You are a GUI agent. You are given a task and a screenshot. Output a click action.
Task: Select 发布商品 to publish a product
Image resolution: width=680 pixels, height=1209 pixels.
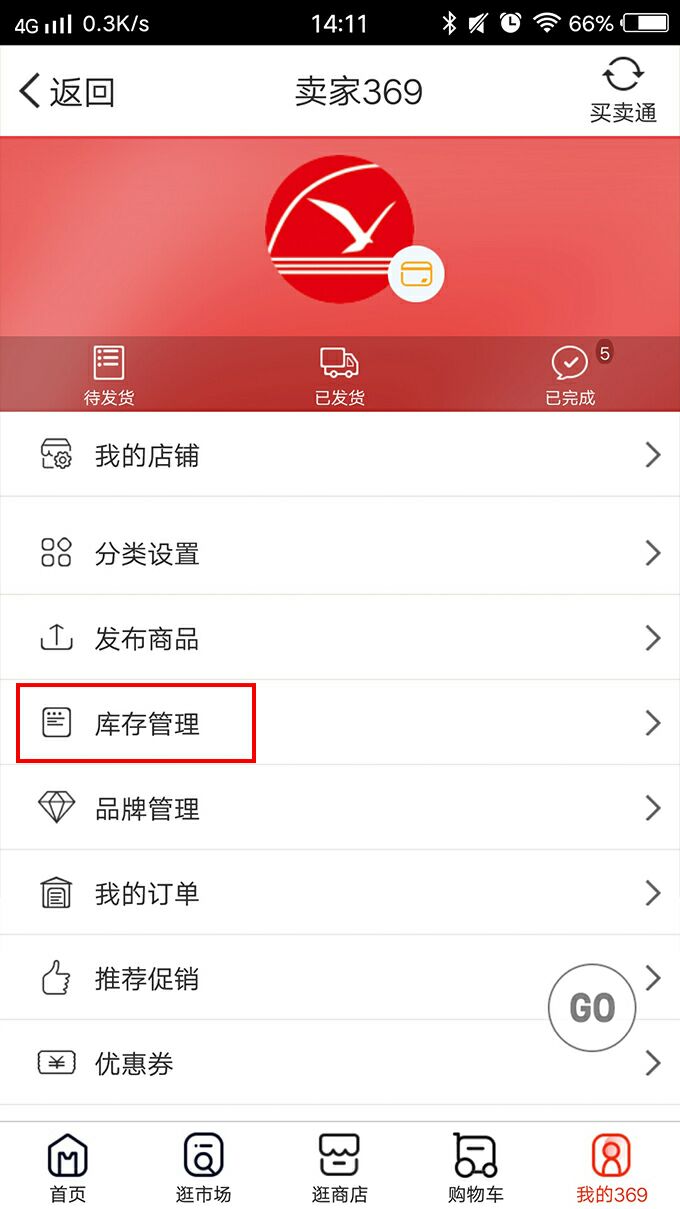point(340,638)
